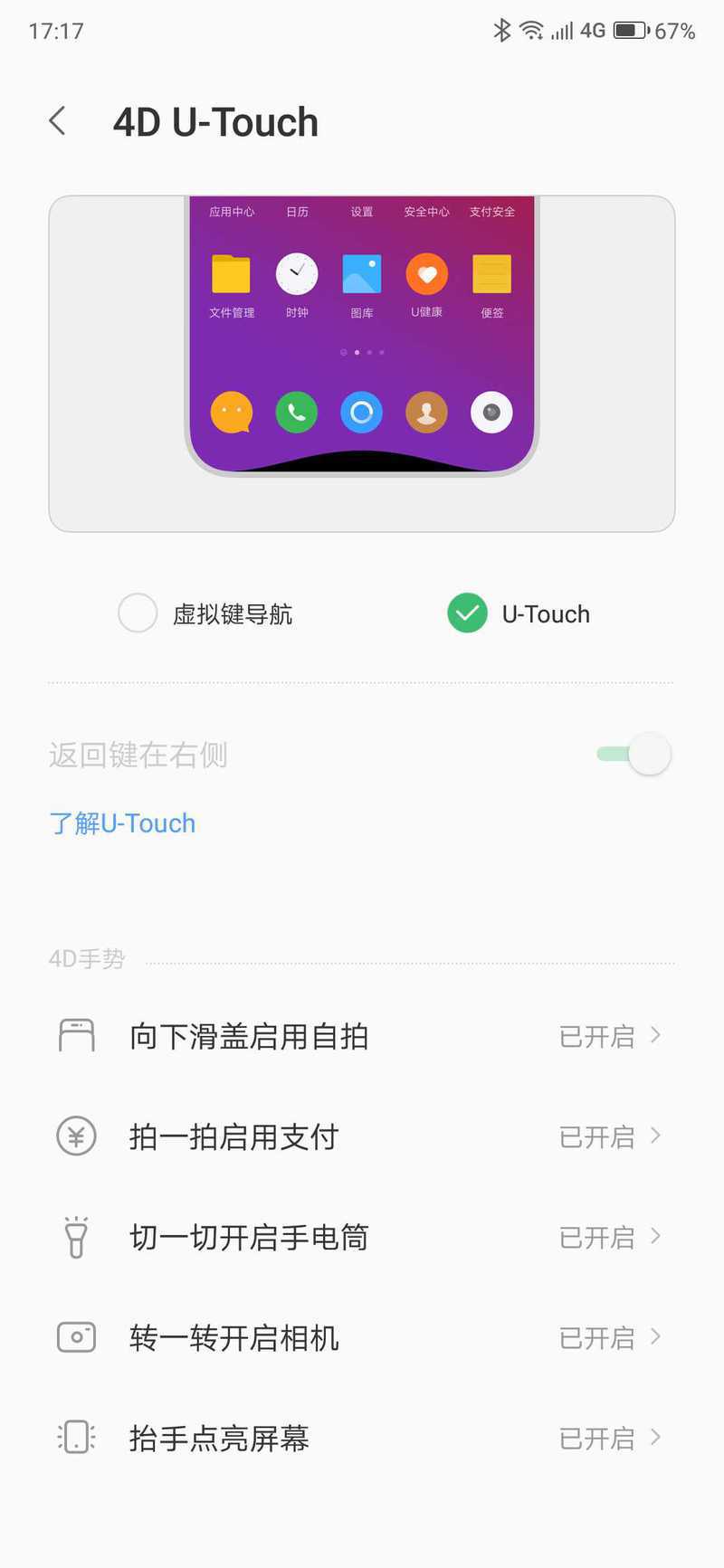Go back from 4D U-Touch settings
This screenshot has width=724, height=1568.
coord(58,121)
